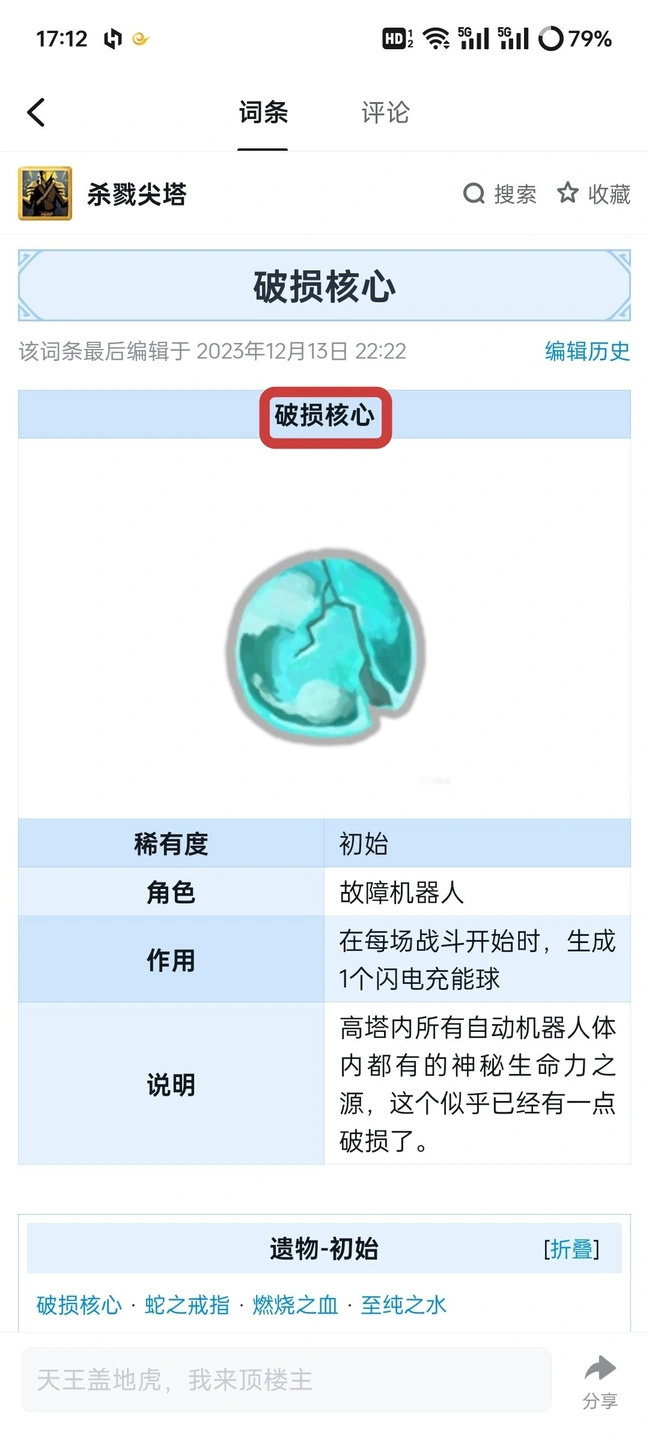Switch to the 评论 tab
The width and height of the screenshot is (649, 1450).
[x=385, y=112]
